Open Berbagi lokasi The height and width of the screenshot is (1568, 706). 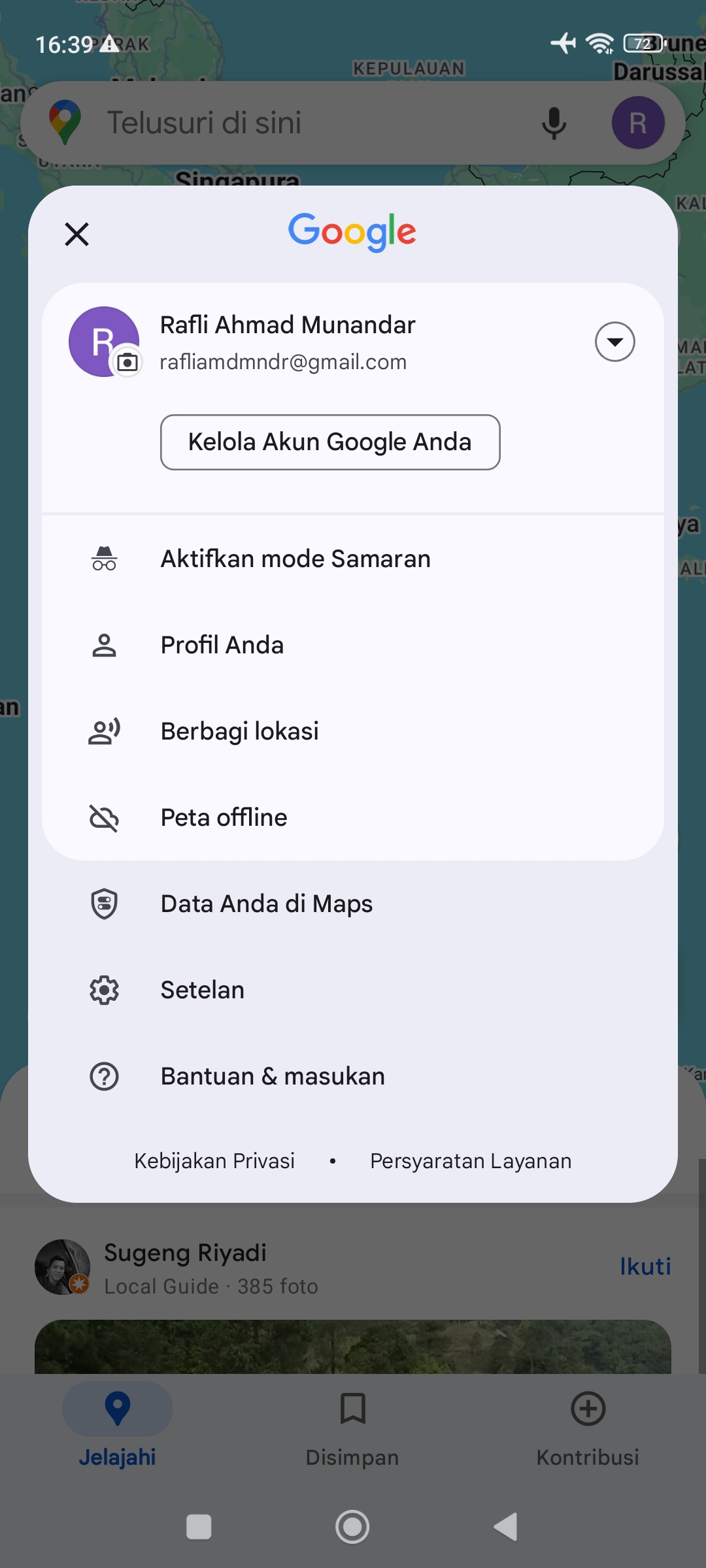[x=353, y=731]
